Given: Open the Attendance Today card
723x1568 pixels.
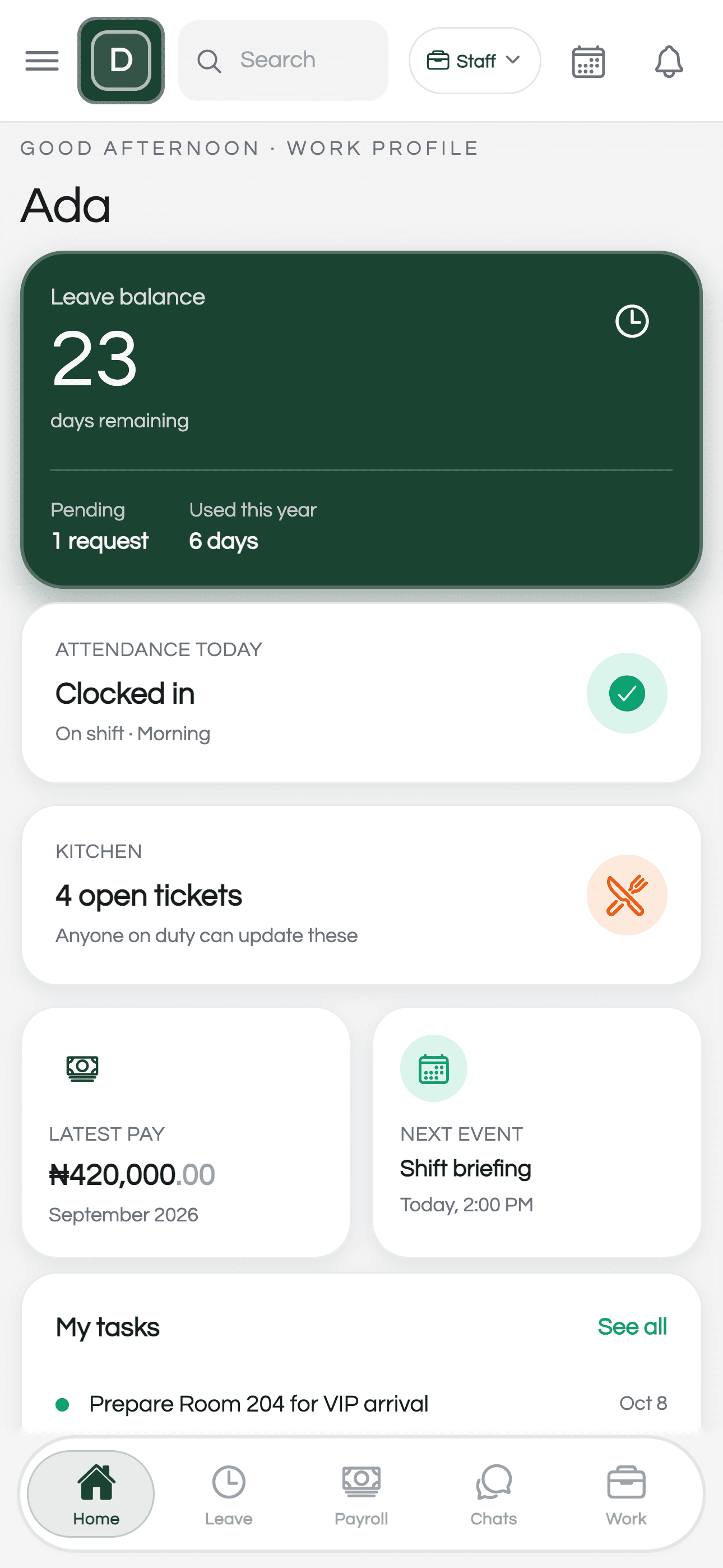Looking at the screenshot, I should [x=361, y=693].
